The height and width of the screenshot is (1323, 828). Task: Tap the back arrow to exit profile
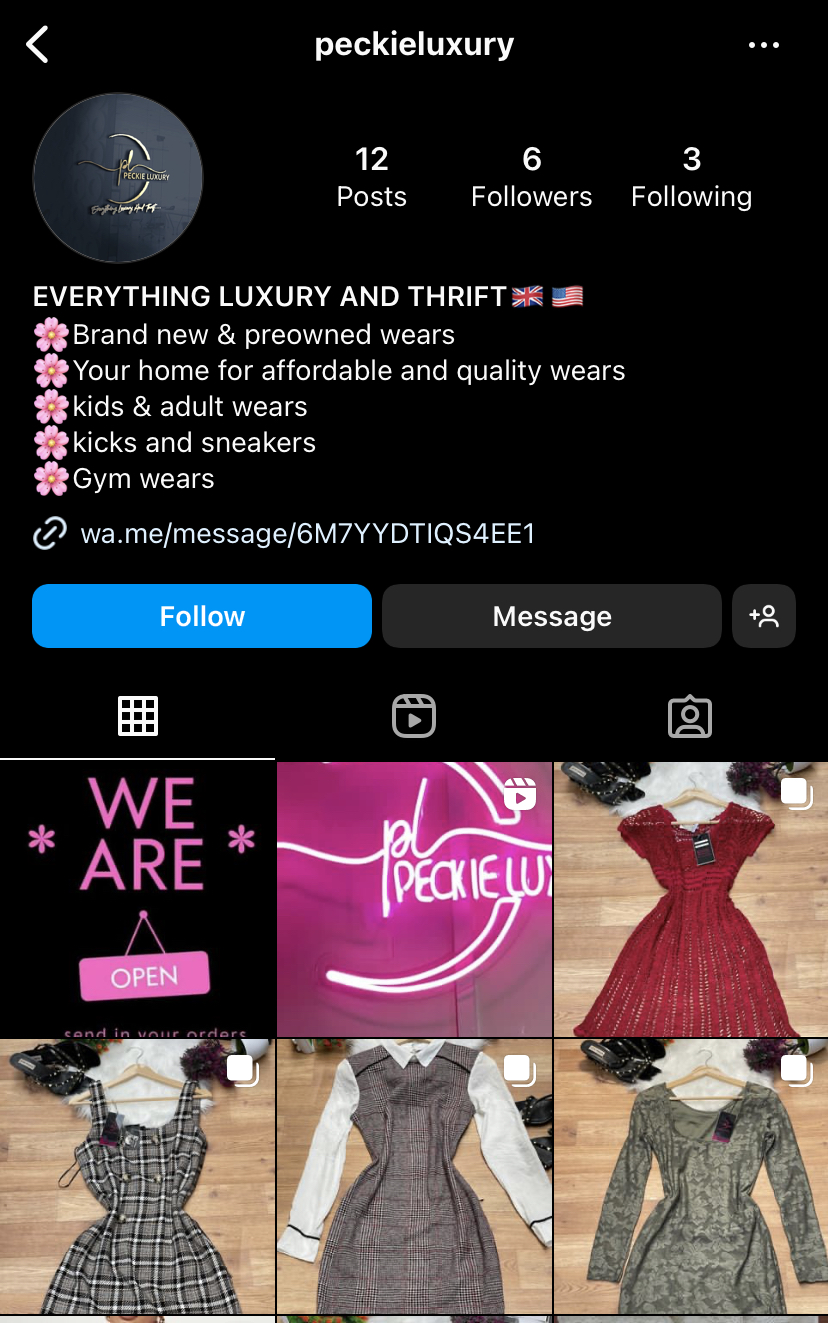coord(38,44)
